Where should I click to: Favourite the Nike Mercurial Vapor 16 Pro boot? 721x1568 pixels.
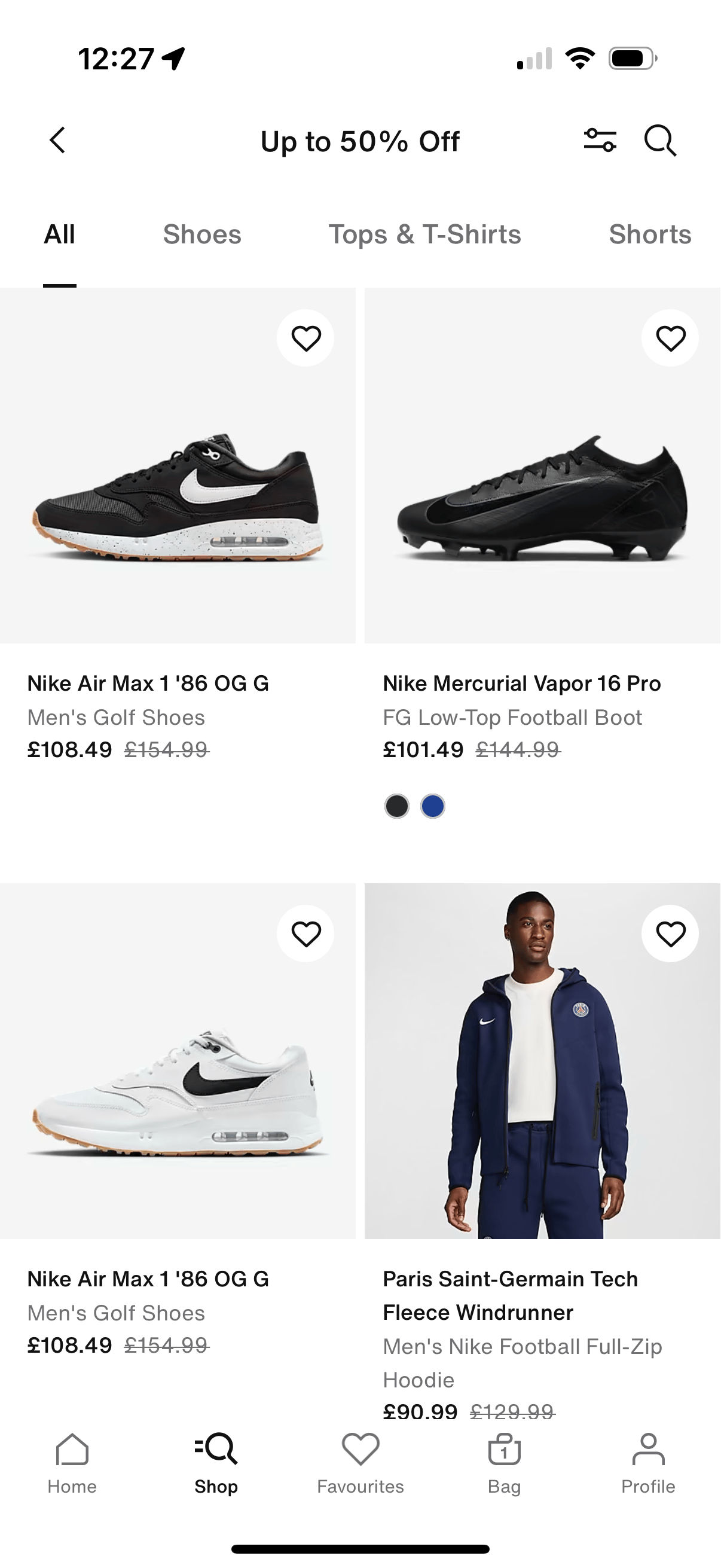pos(670,338)
